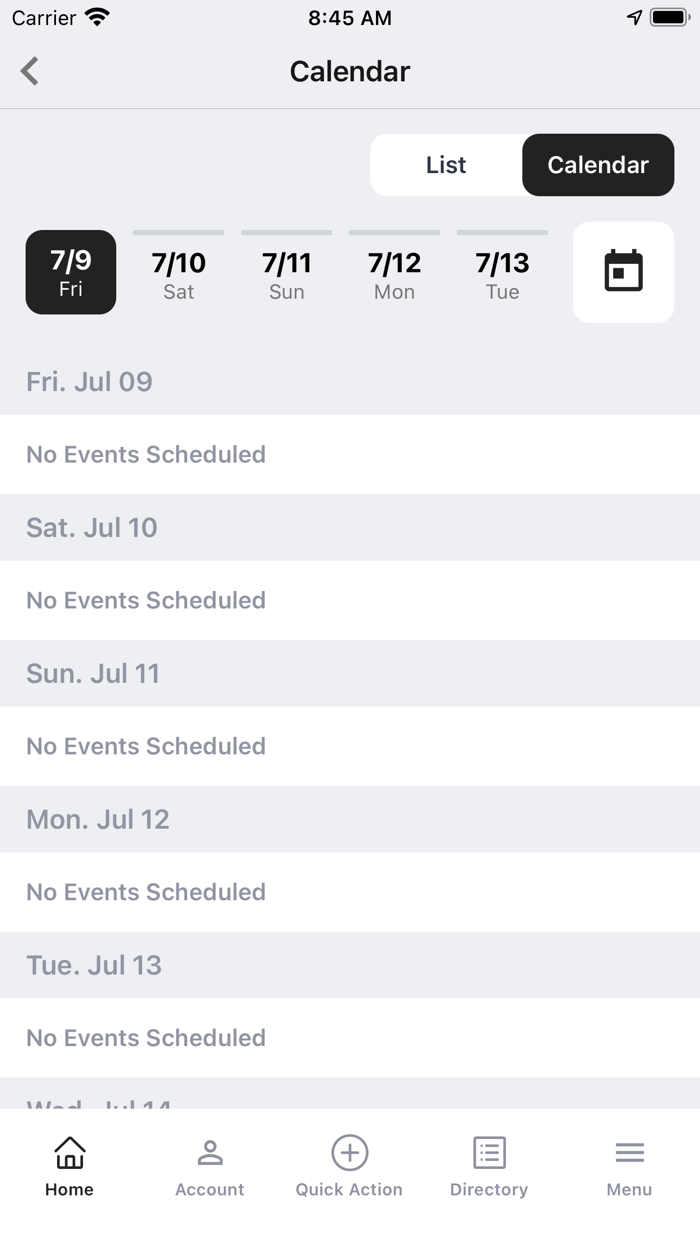Switch to the List view
Viewport: 700px width, 1244px height.
click(x=446, y=165)
